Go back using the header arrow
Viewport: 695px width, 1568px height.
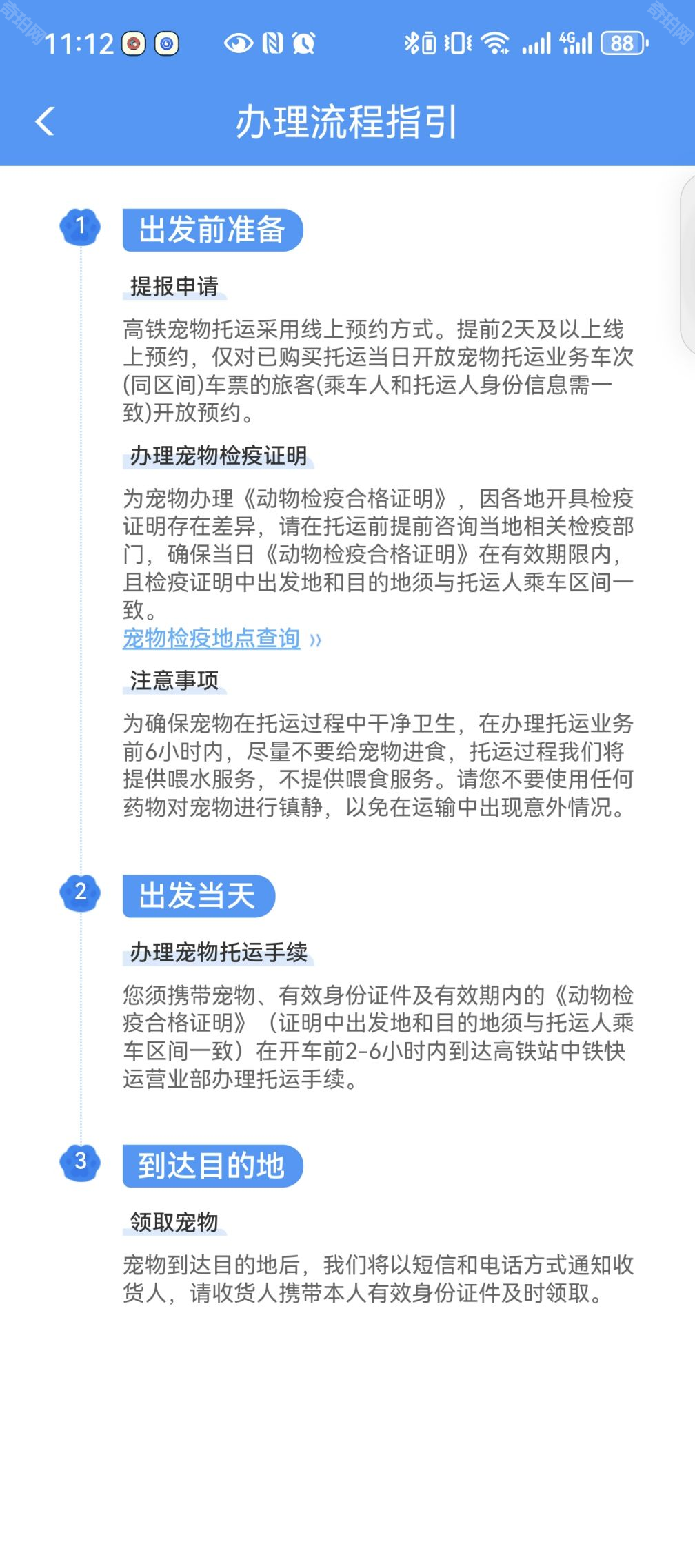(x=45, y=122)
